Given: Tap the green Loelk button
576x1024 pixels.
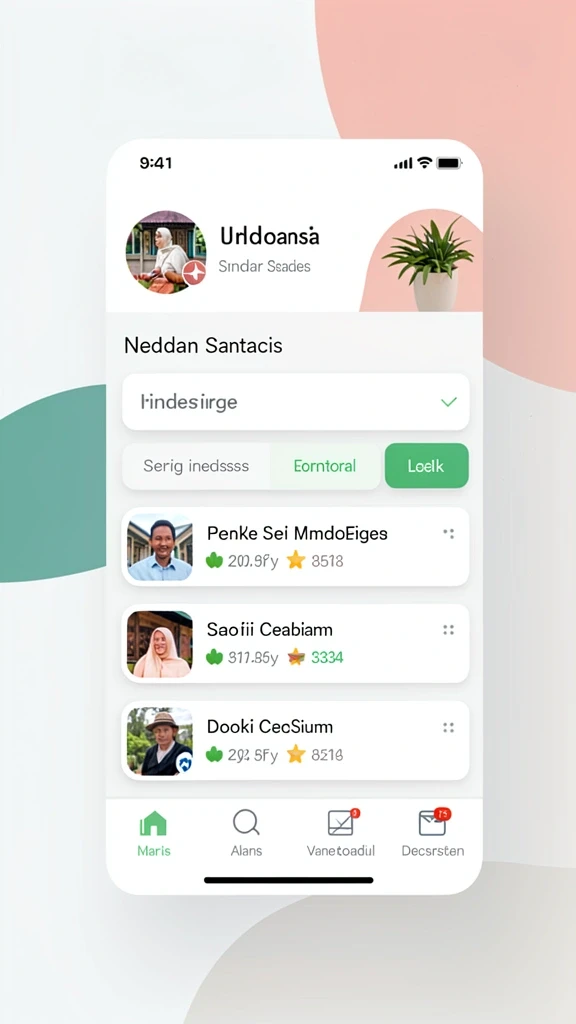Looking at the screenshot, I should [x=426, y=466].
